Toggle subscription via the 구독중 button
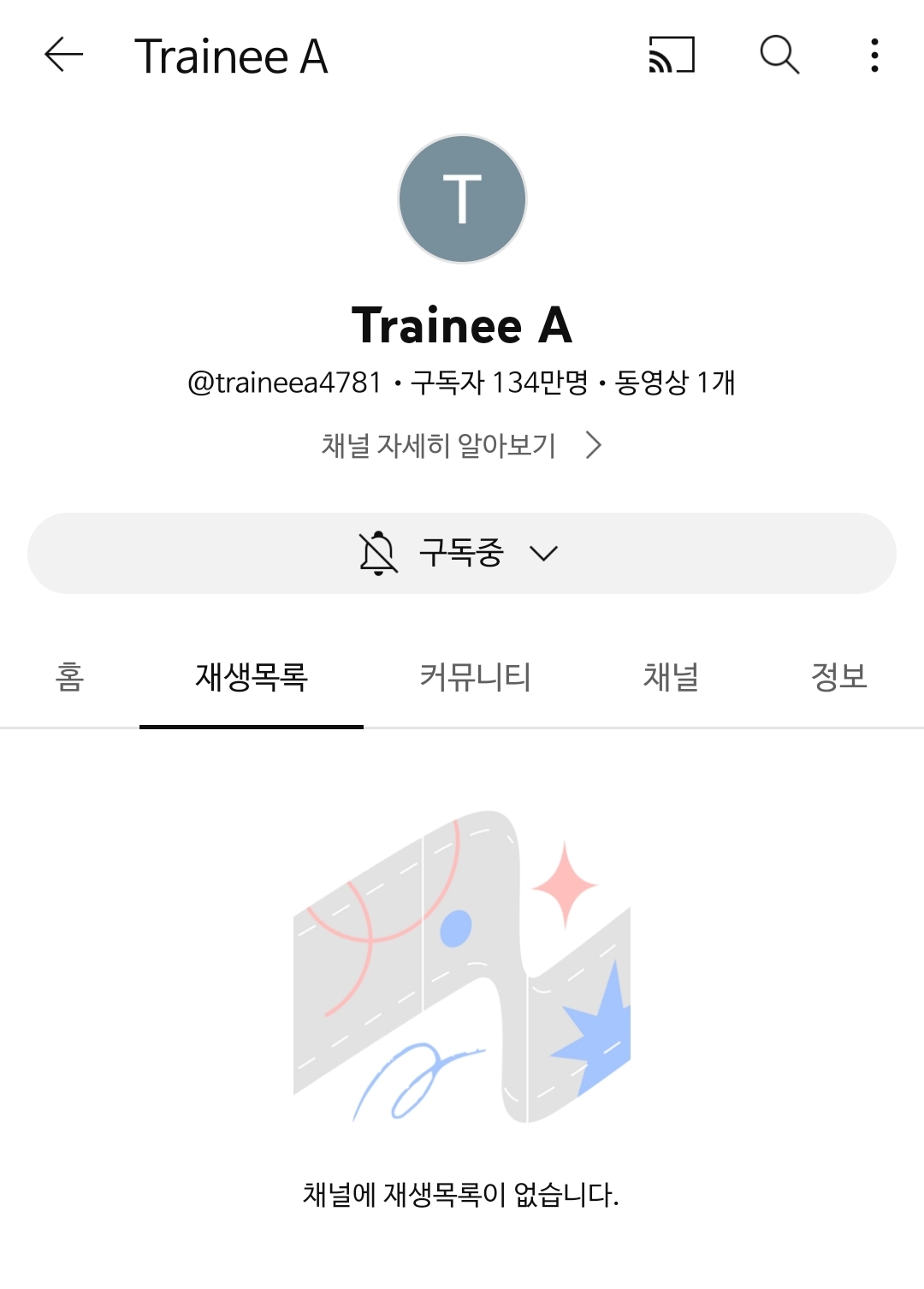924x1289 pixels. click(462, 553)
